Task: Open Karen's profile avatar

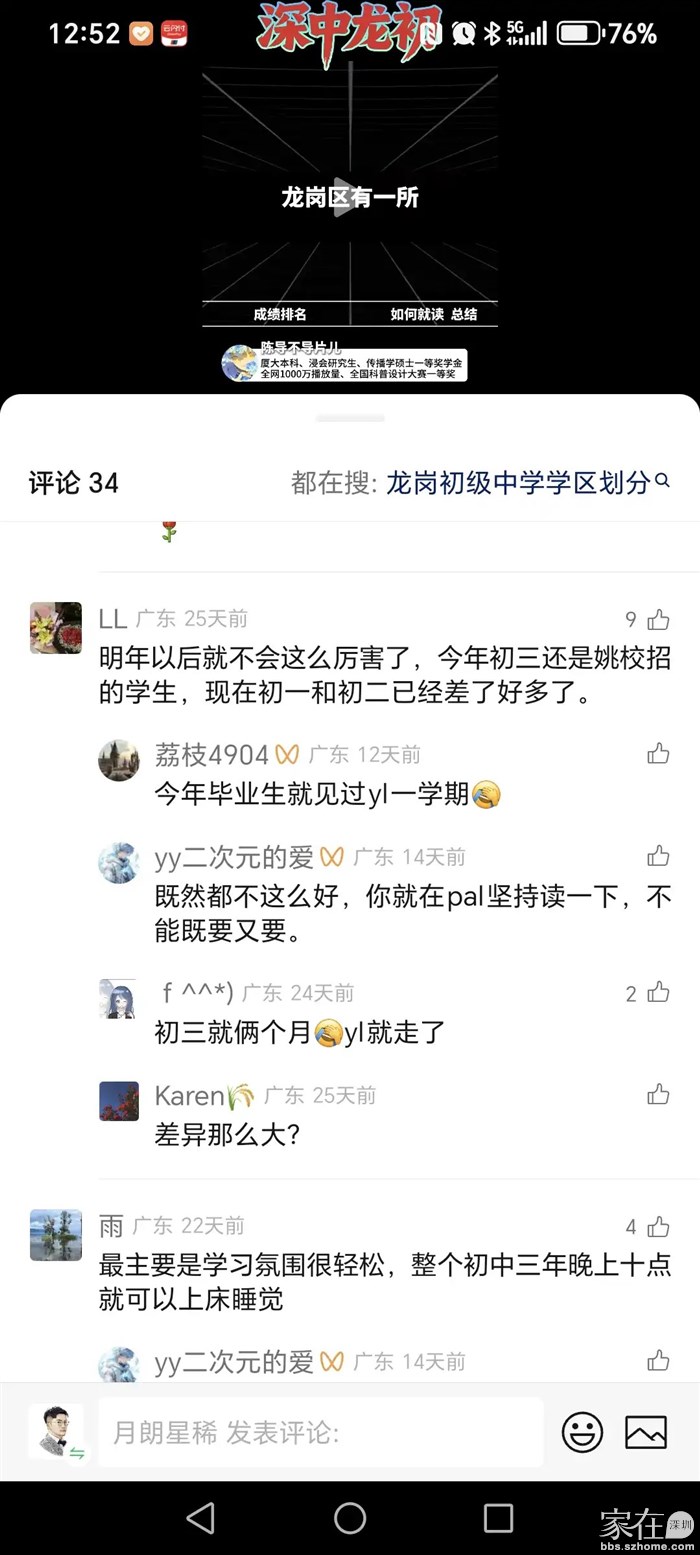Action: point(118,1101)
